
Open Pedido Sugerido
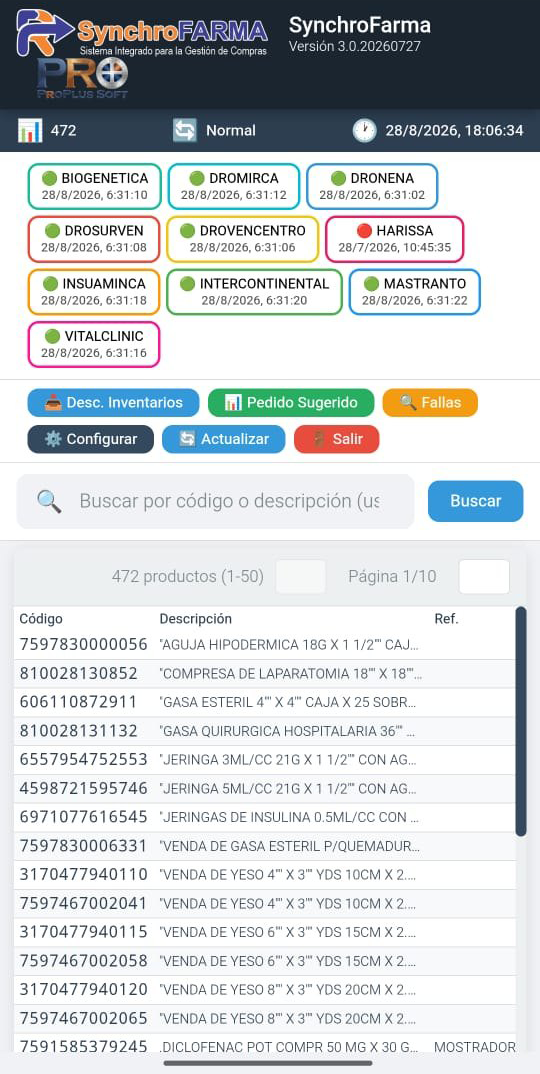[x=291, y=403]
